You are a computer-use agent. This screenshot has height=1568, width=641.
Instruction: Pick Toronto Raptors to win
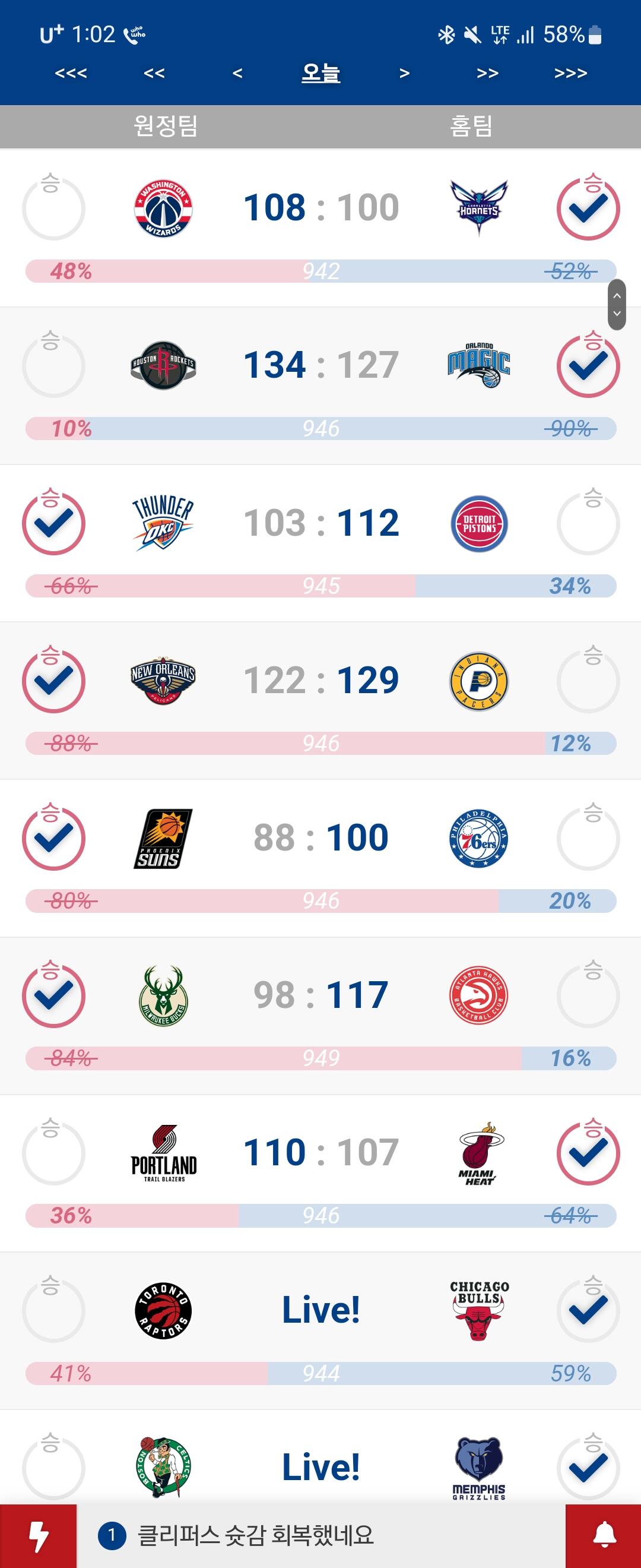pos(53,1311)
